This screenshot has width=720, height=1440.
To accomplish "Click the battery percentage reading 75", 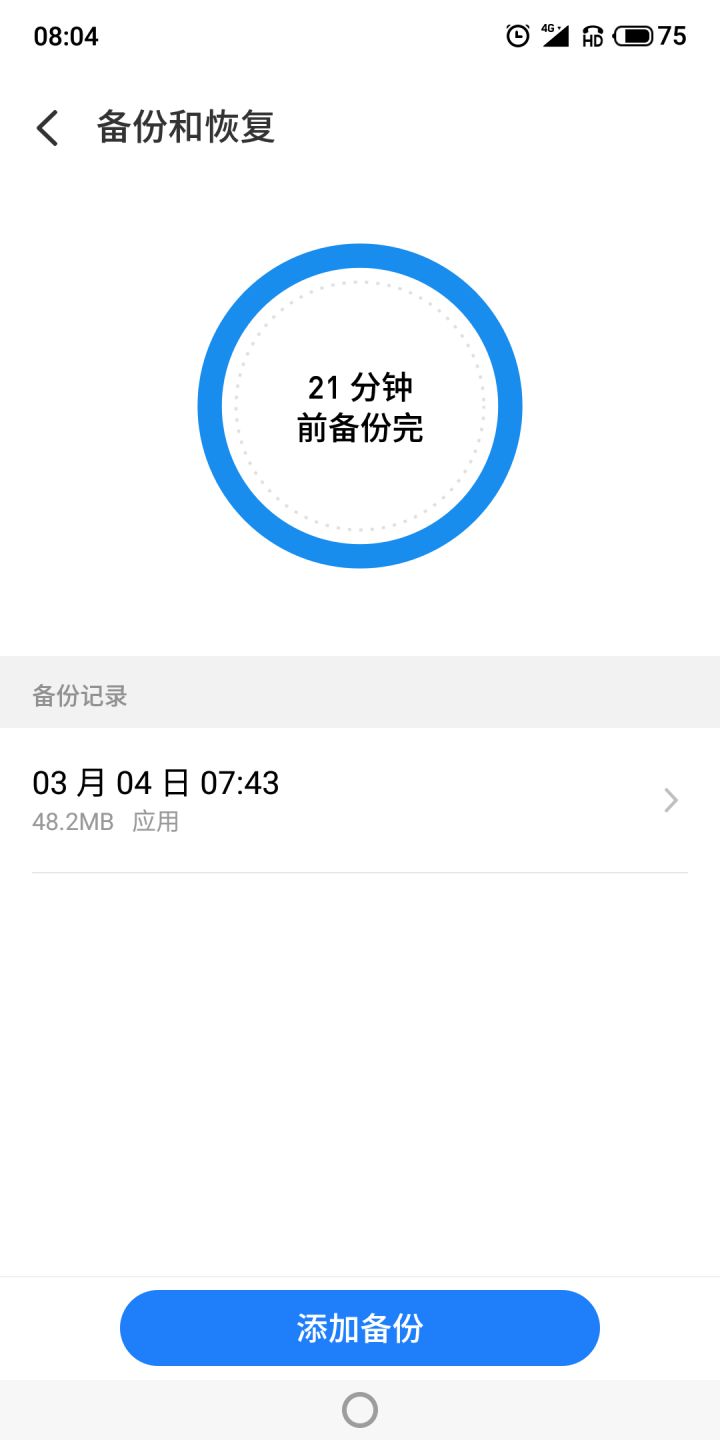I will pyautogui.click(x=673, y=36).
